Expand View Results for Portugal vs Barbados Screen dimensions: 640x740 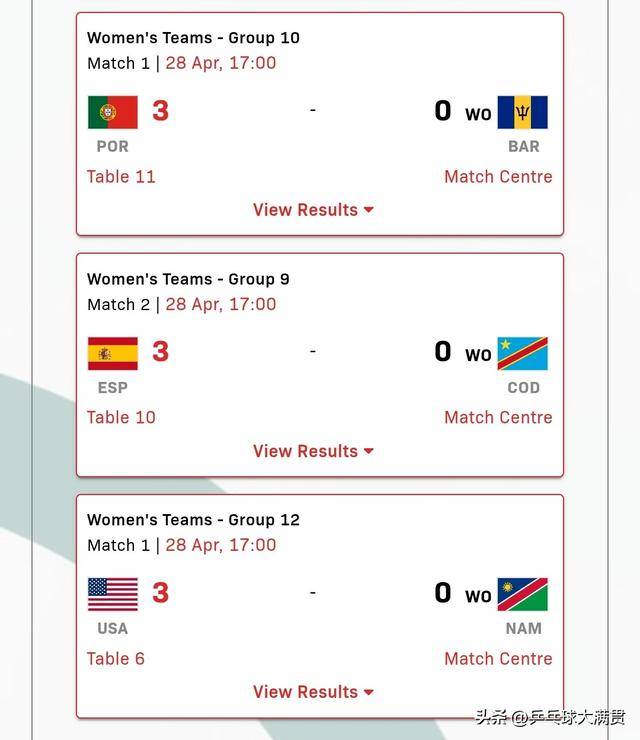pos(313,210)
